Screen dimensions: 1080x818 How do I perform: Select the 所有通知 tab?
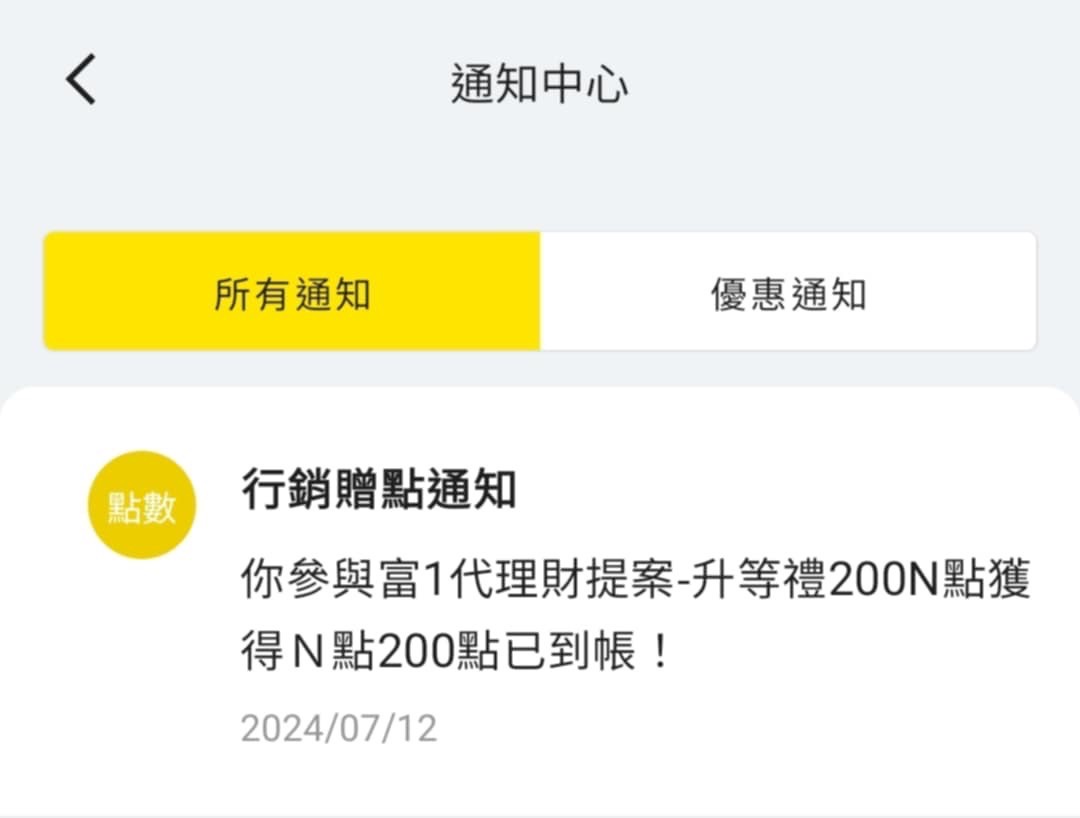[292, 293]
